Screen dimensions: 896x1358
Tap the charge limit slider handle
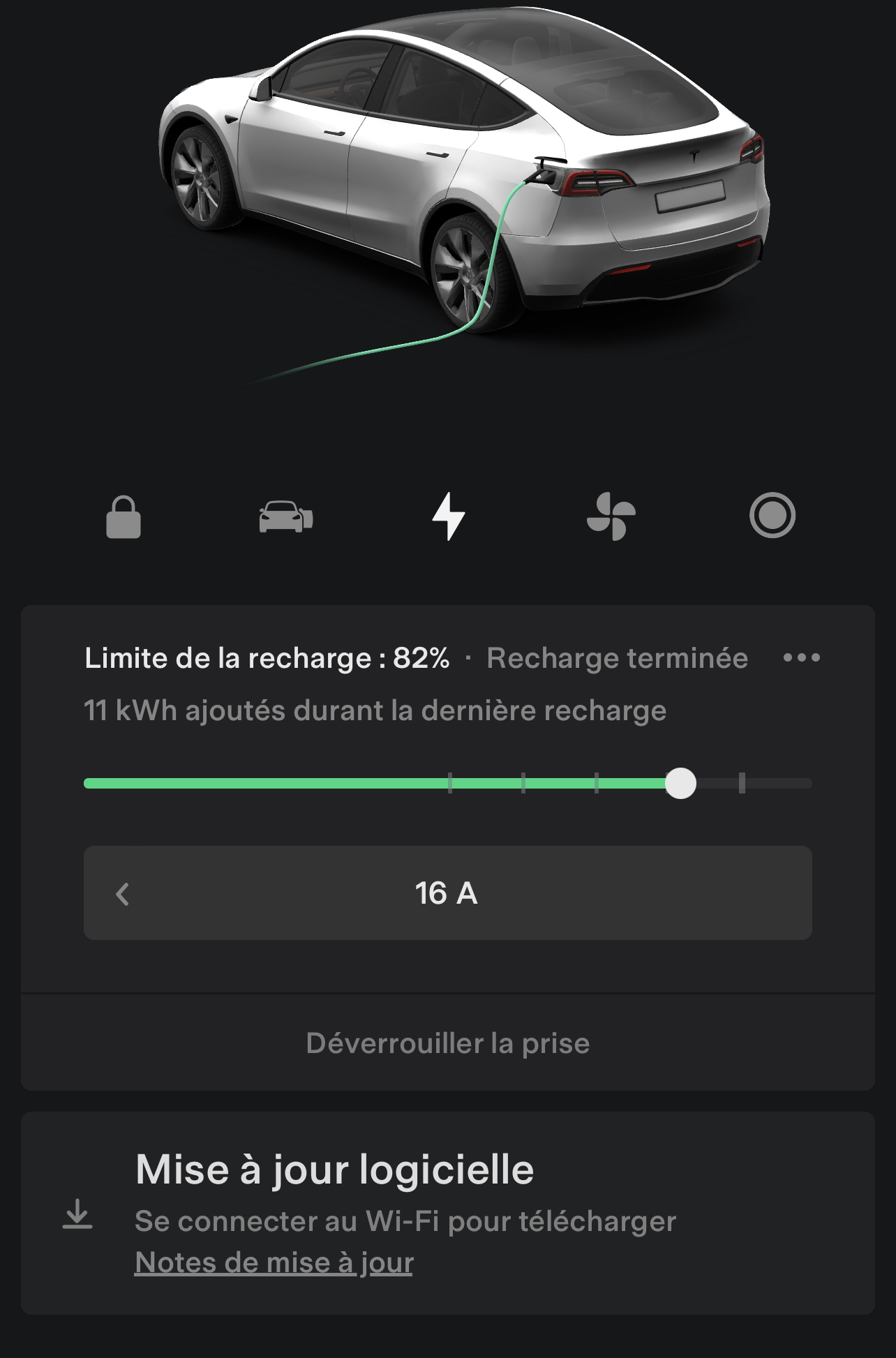(x=680, y=783)
